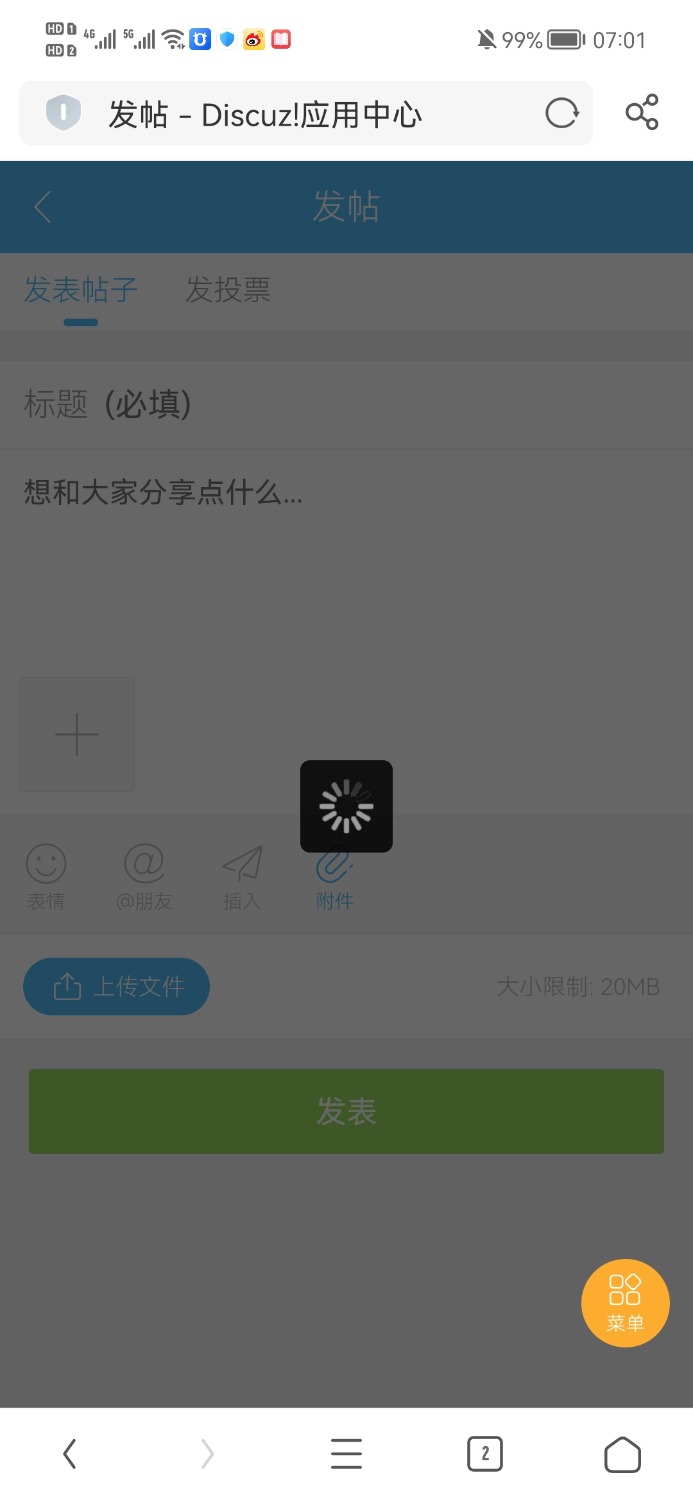
Task: Switch to the 发投票 tab
Action: (228, 290)
